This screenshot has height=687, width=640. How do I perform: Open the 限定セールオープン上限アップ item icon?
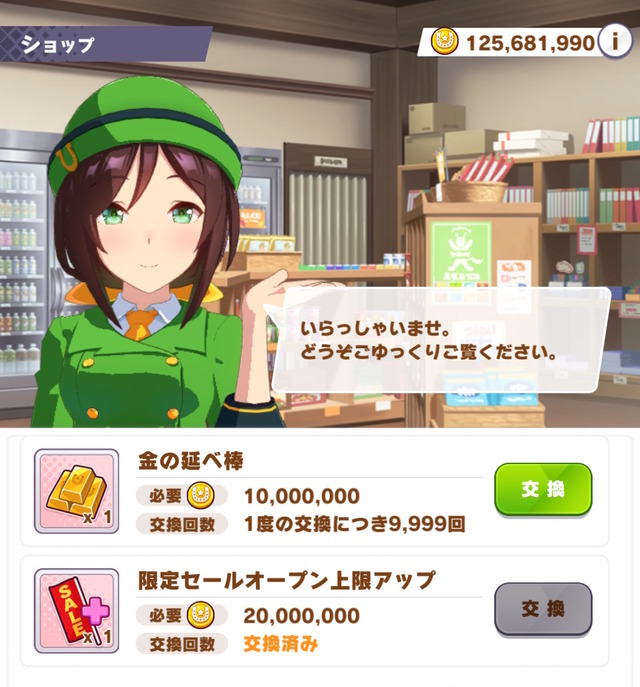[x=77, y=610]
